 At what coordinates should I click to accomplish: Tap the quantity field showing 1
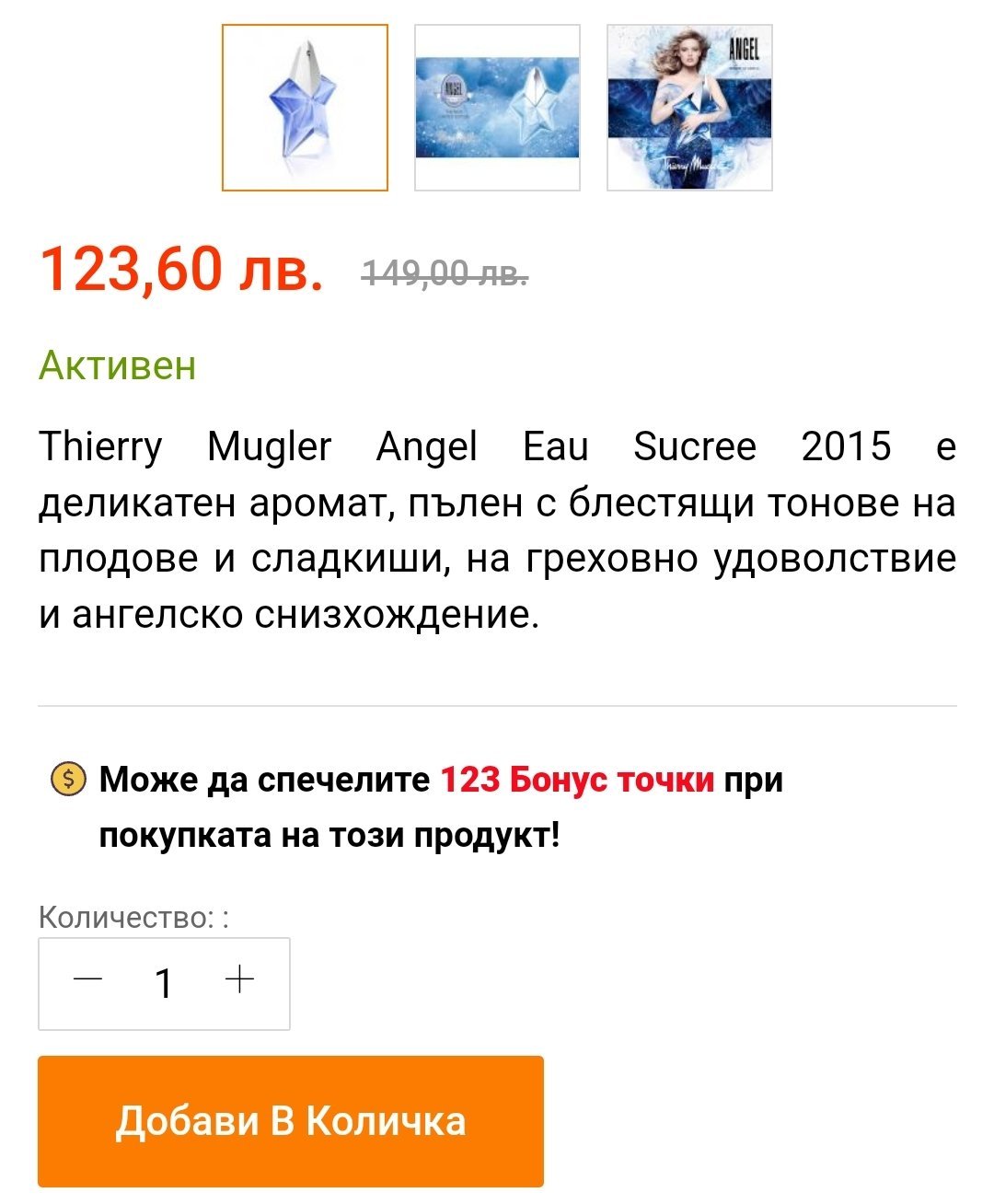164,983
